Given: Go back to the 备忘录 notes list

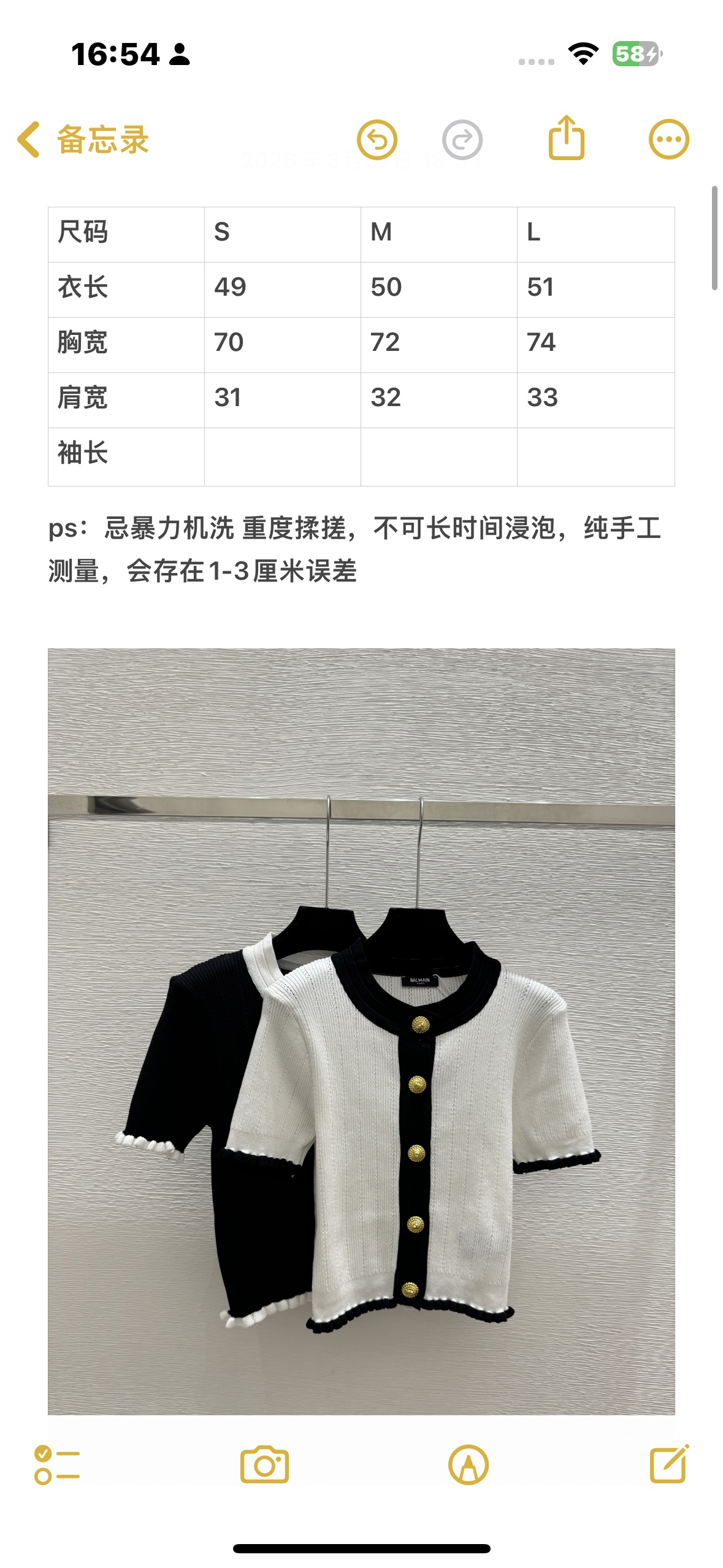Looking at the screenshot, I should (x=83, y=139).
